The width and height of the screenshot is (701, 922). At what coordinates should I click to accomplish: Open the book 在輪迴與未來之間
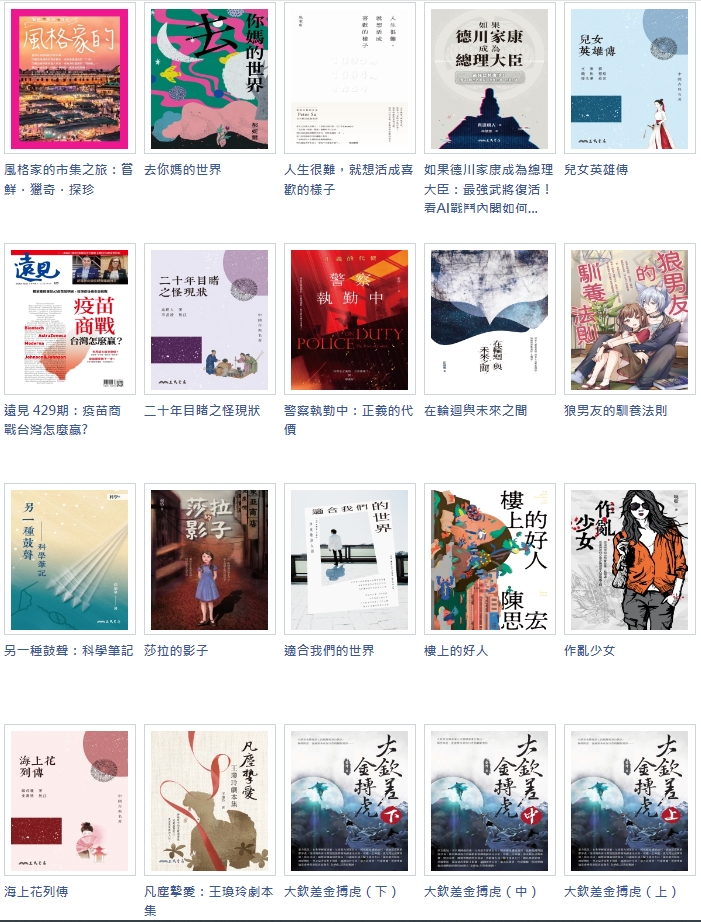point(490,319)
